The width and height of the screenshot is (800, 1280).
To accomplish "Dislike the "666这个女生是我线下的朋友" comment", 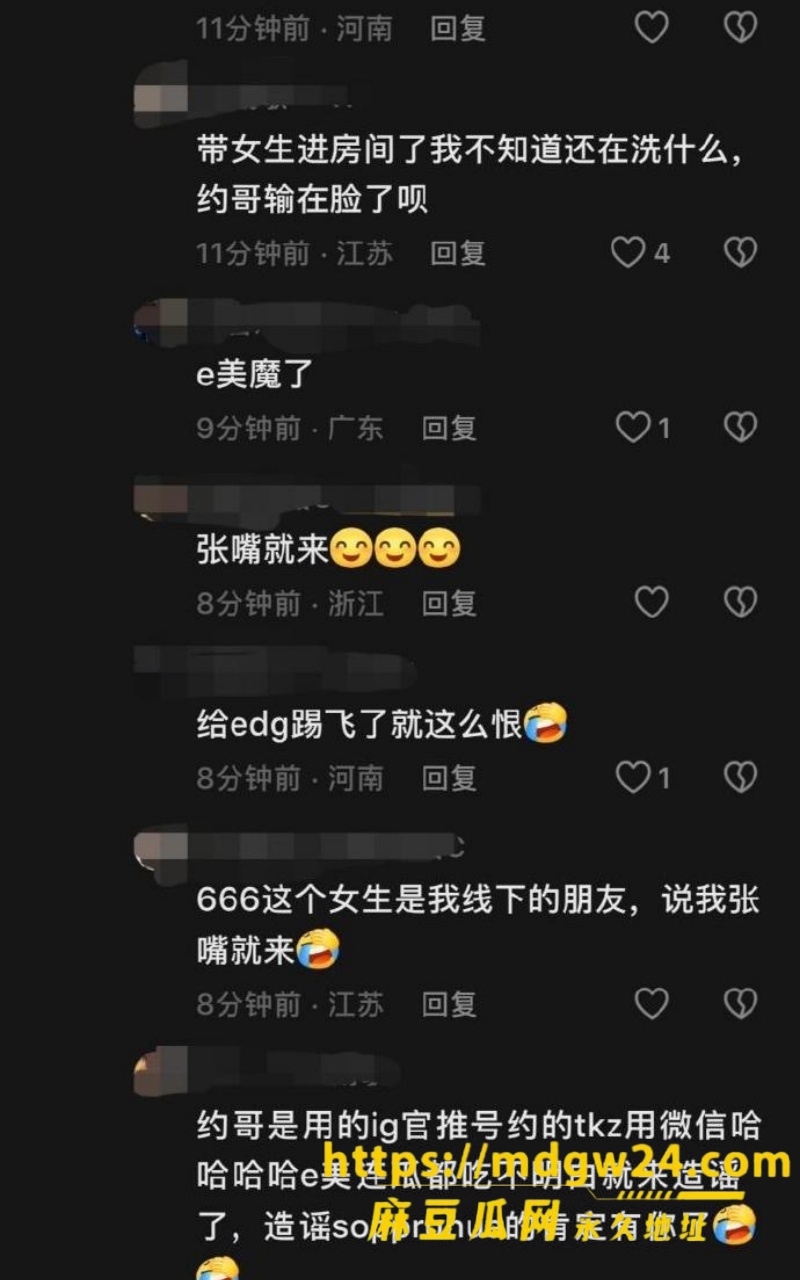I will [740, 1003].
